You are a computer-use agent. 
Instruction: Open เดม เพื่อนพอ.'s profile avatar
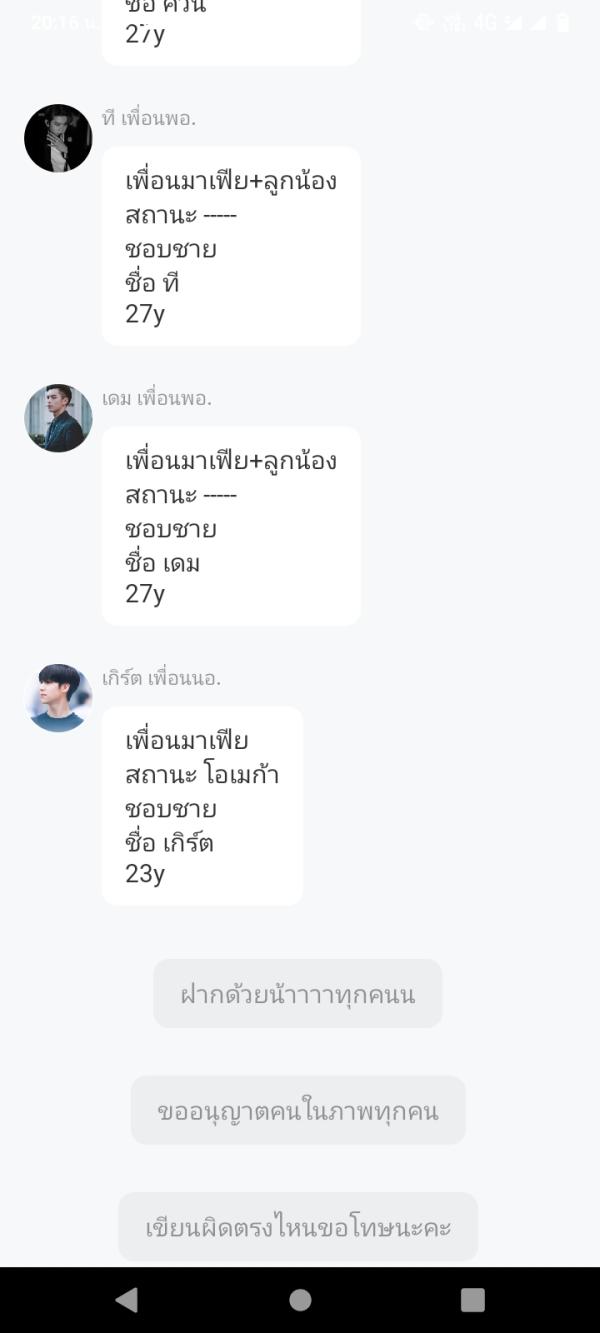(x=58, y=418)
